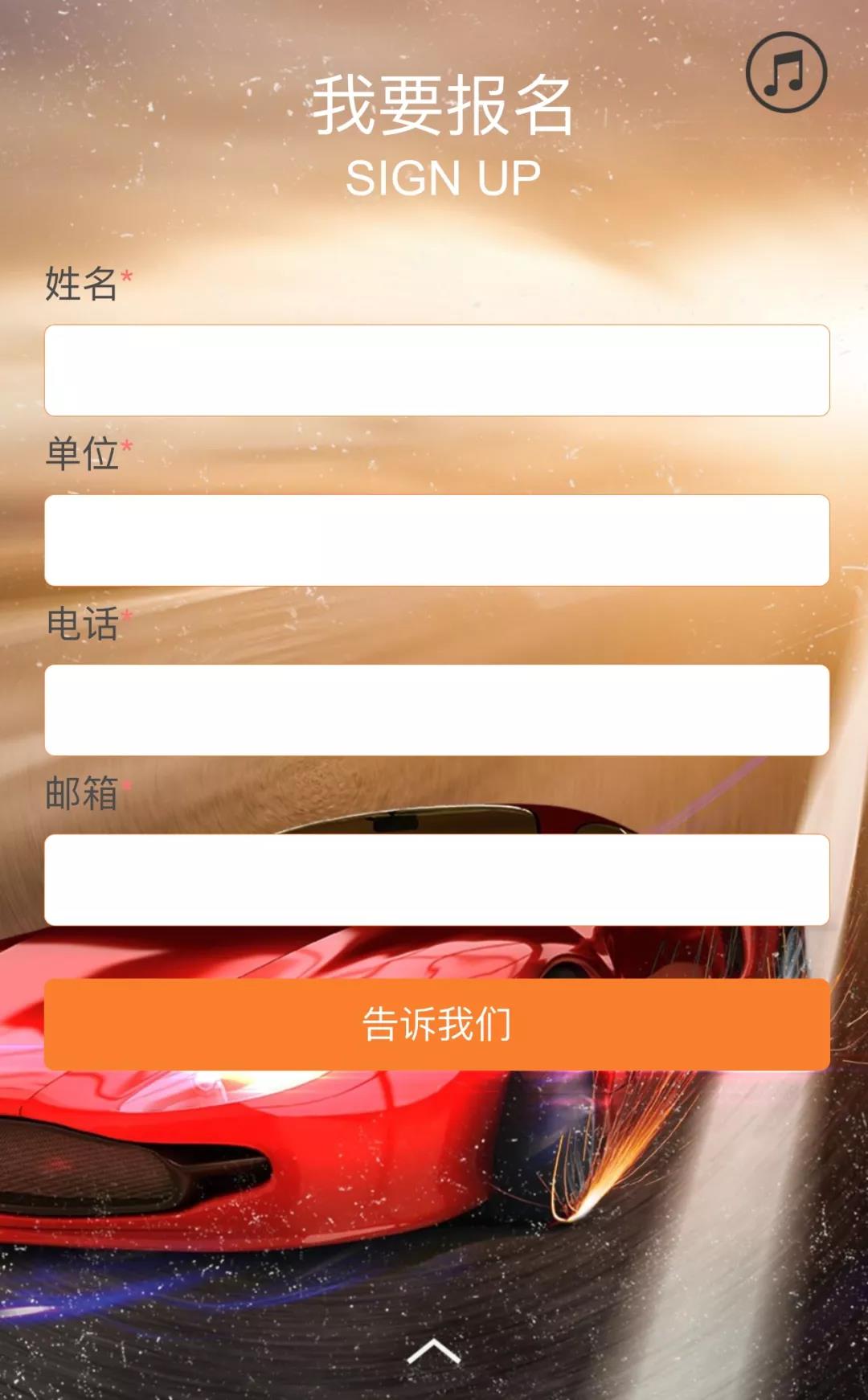Viewport: 868px width, 1400px height.
Task: Focus the 单位 text field
Action: tap(436, 540)
